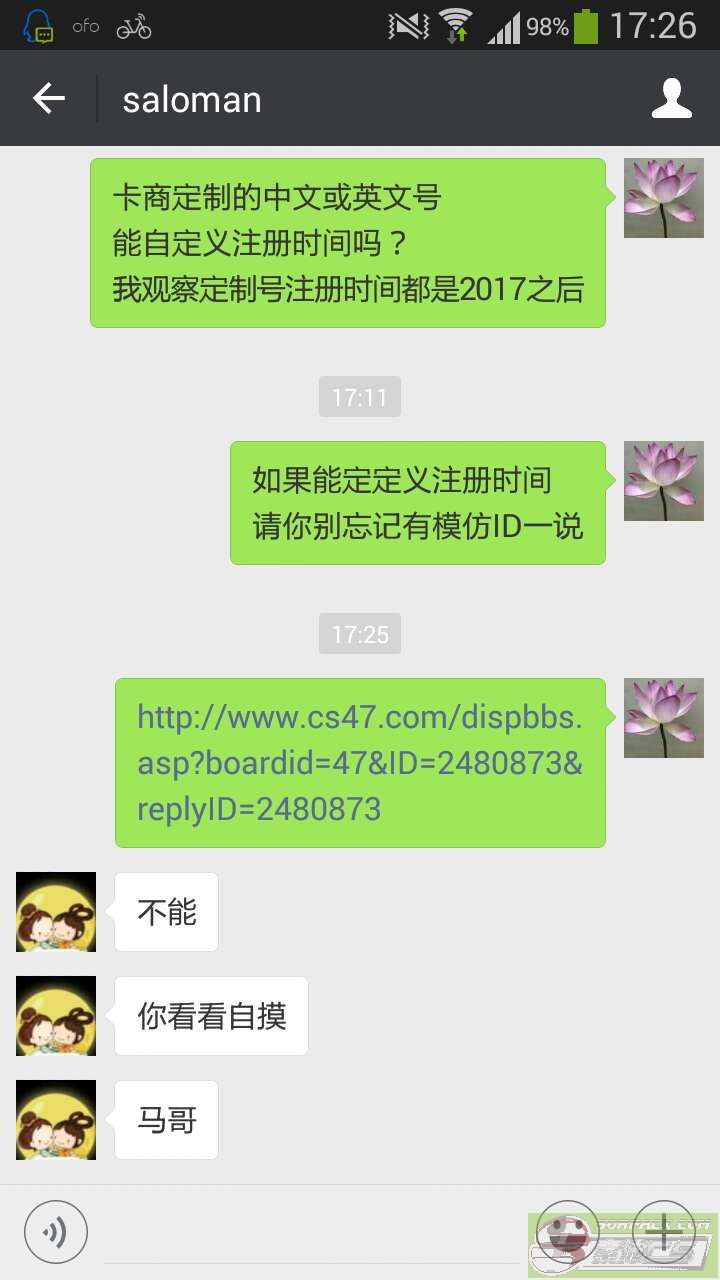The height and width of the screenshot is (1280, 720).
Task: Open the emoji sticker panel
Action: 568,1231
